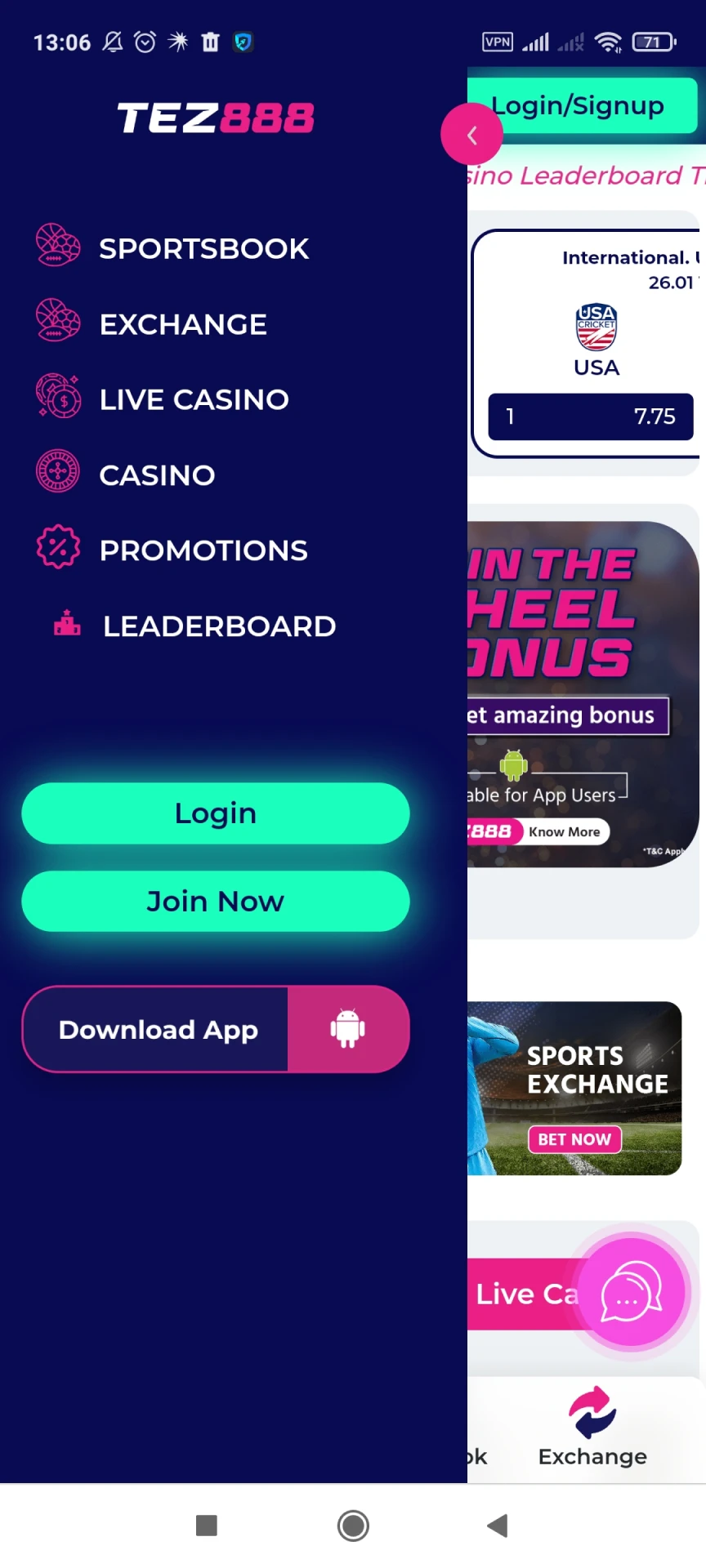
Task: Open the live chat support bubble
Action: tap(630, 1293)
